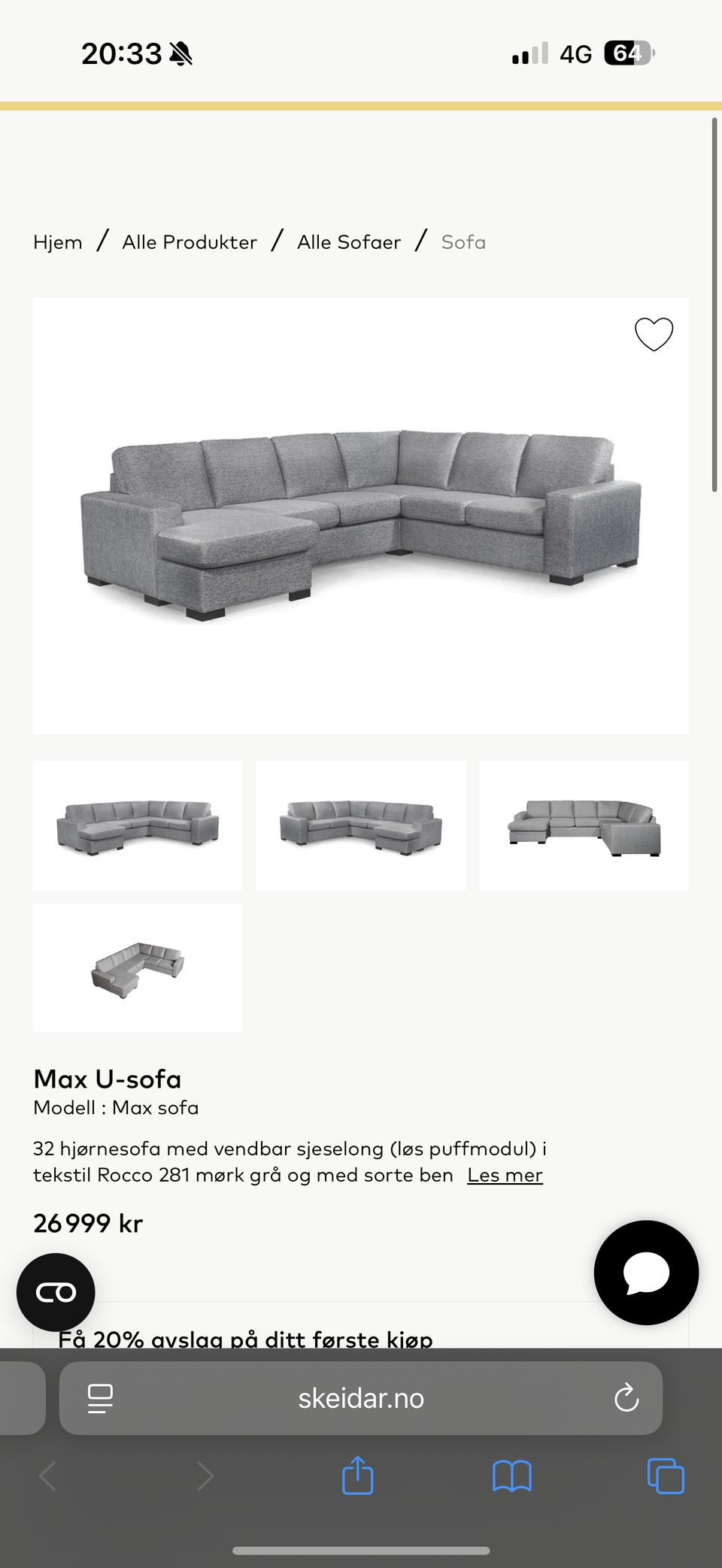The width and height of the screenshot is (722, 1568).
Task: Tap the skeidar.no address bar
Action: tap(361, 1398)
